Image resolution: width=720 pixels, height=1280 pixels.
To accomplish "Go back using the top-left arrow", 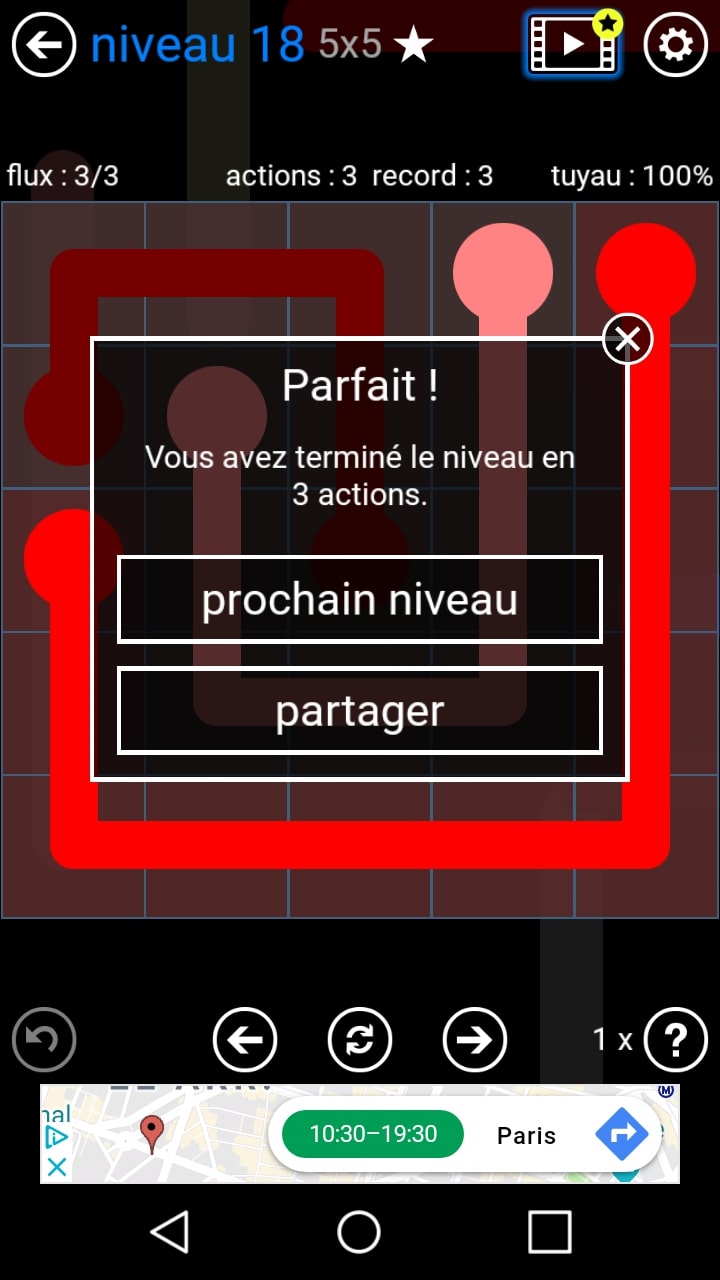I will [44, 45].
